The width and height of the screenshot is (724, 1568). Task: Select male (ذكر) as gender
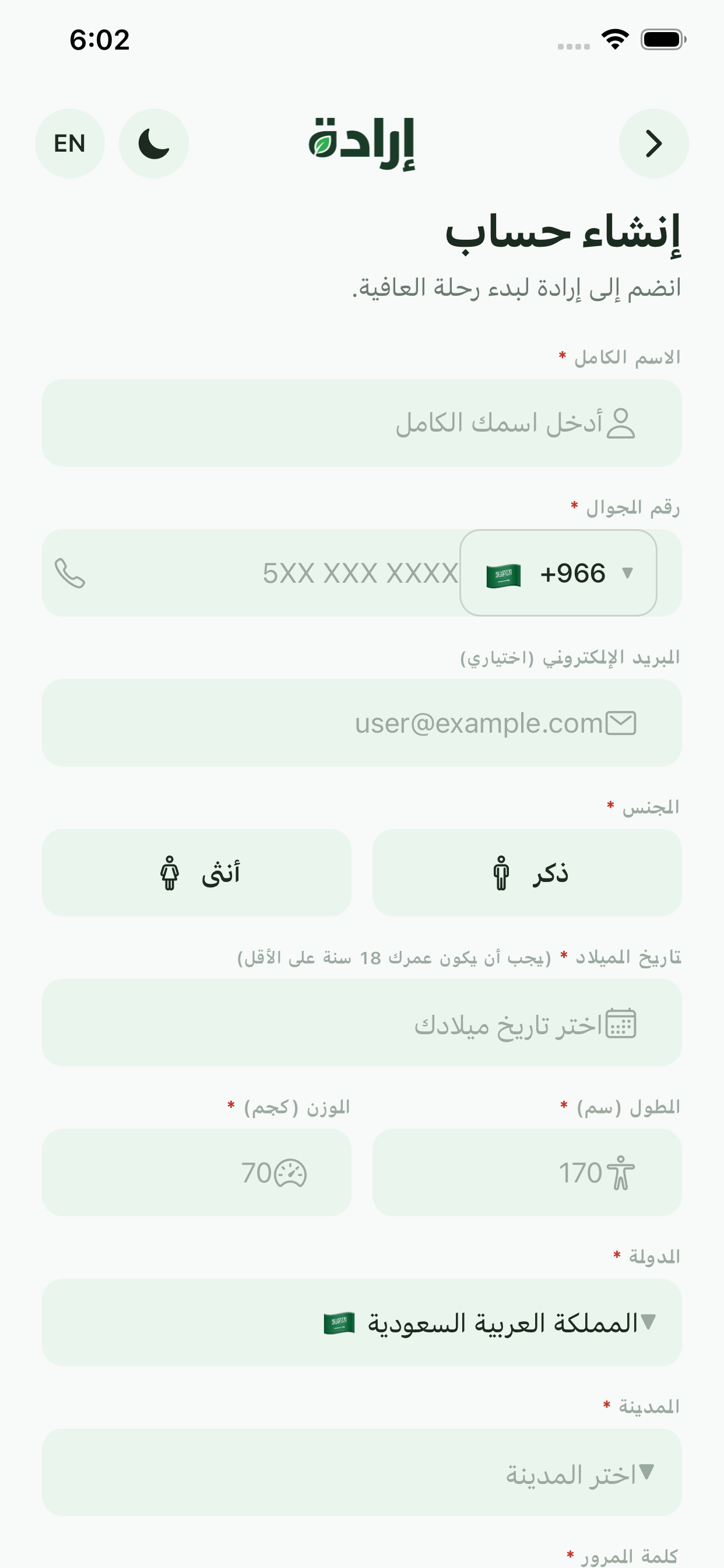tap(527, 872)
